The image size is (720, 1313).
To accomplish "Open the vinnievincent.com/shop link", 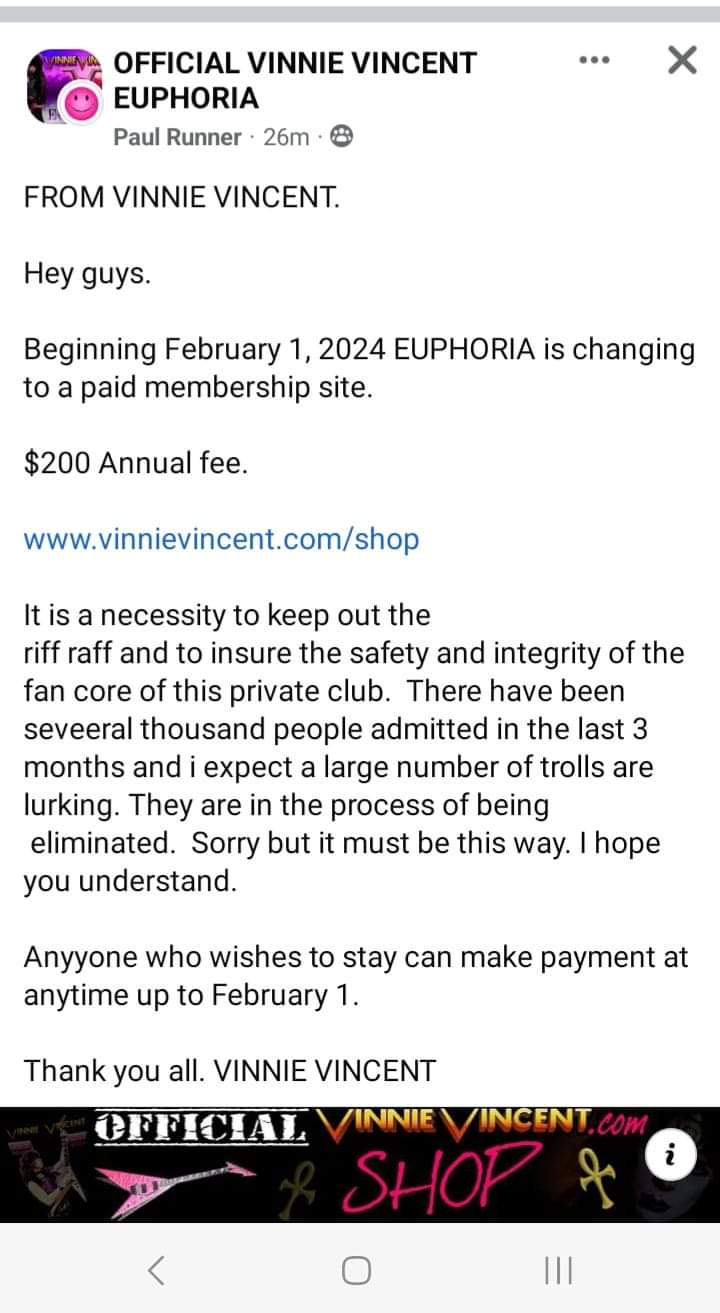I will point(221,539).
